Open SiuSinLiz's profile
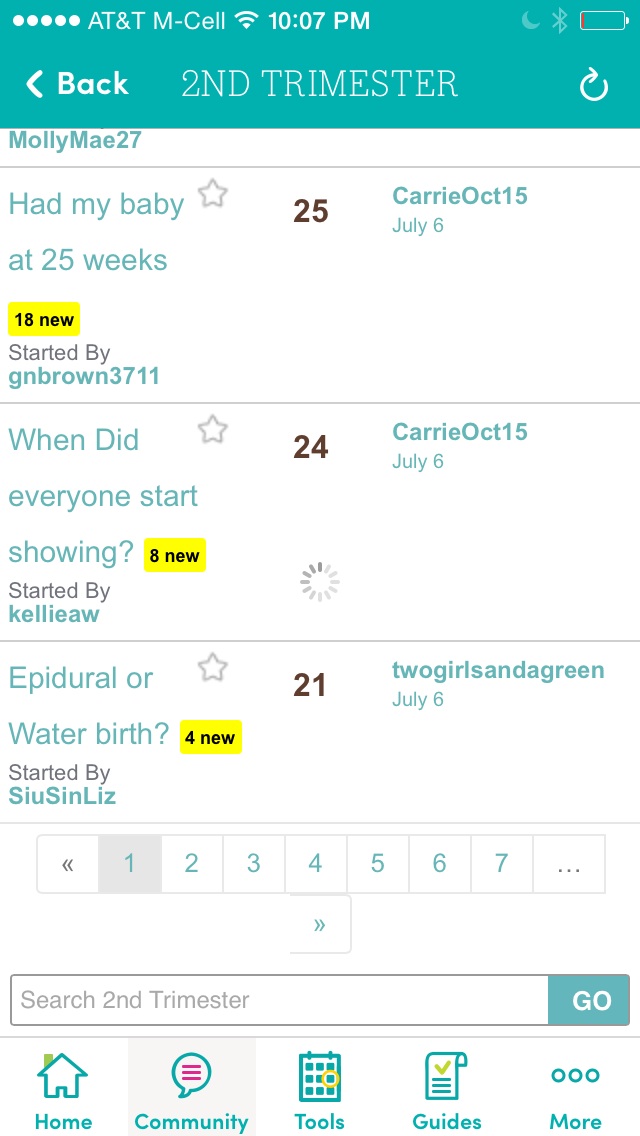 pyautogui.click(x=62, y=796)
